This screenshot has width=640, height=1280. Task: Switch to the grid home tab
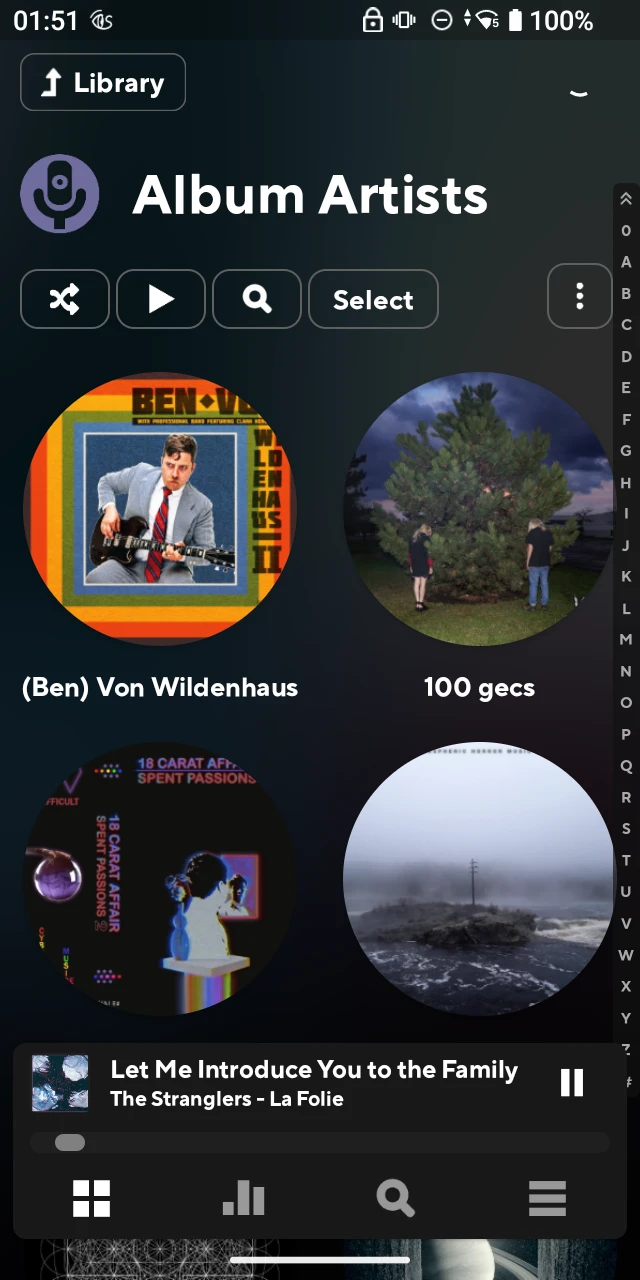[91, 1198]
